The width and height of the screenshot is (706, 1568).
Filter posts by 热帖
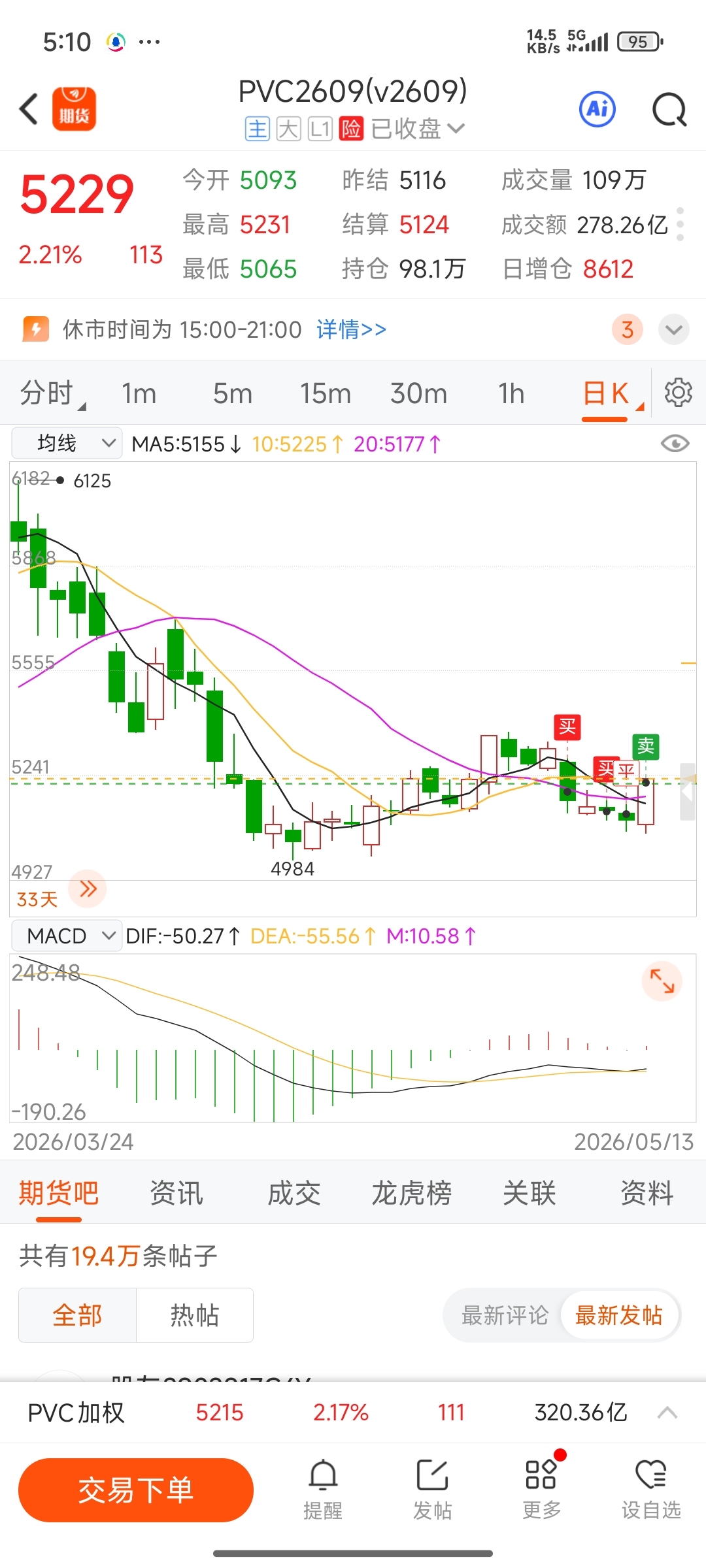[x=195, y=1315]
